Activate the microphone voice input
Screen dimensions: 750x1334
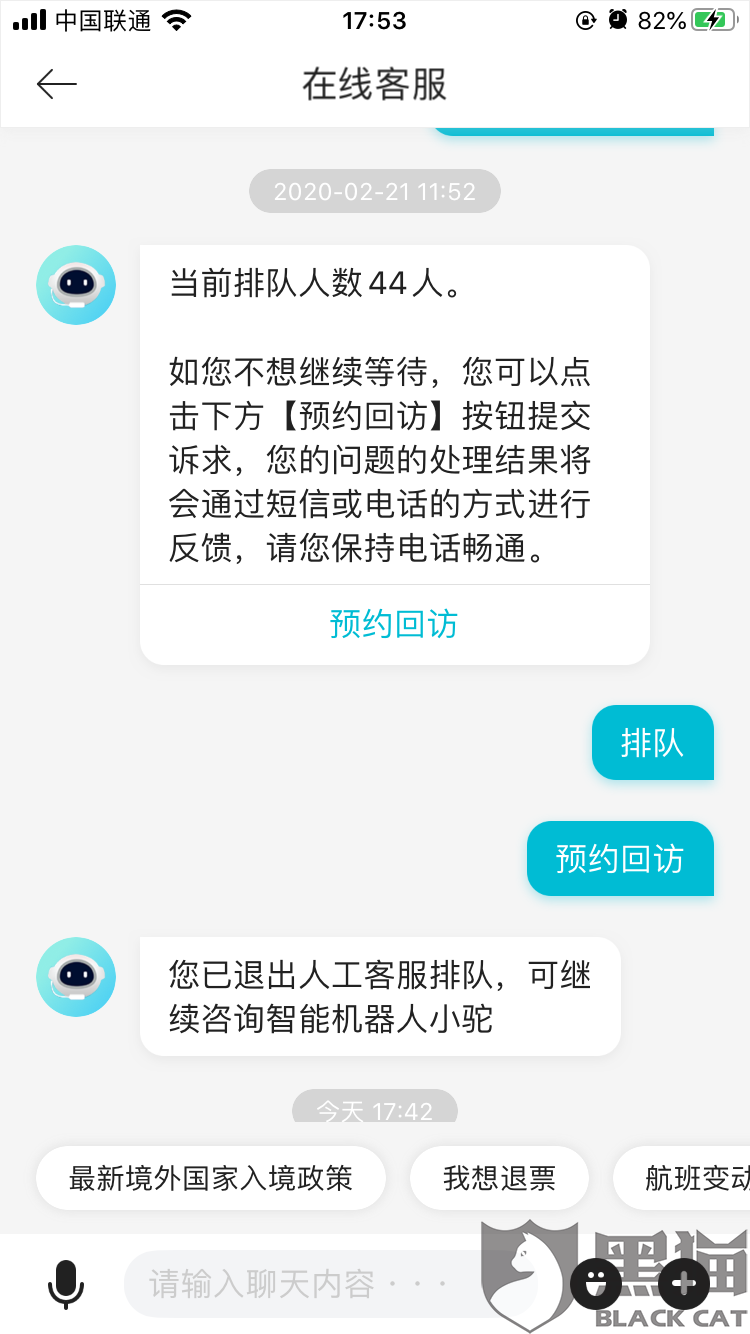tap(66, 1284)
